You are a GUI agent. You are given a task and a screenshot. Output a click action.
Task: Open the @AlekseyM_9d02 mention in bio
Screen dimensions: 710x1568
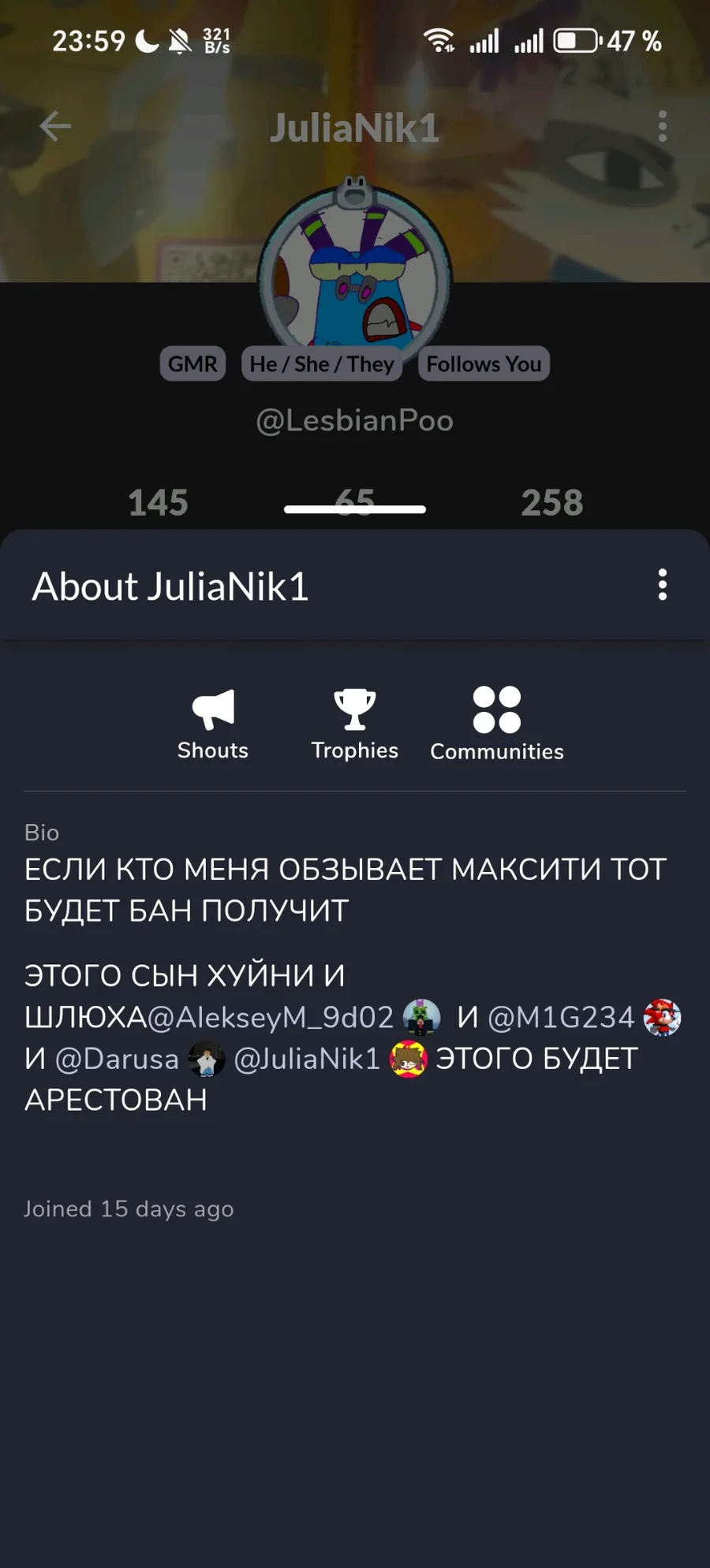[271, 1018]
